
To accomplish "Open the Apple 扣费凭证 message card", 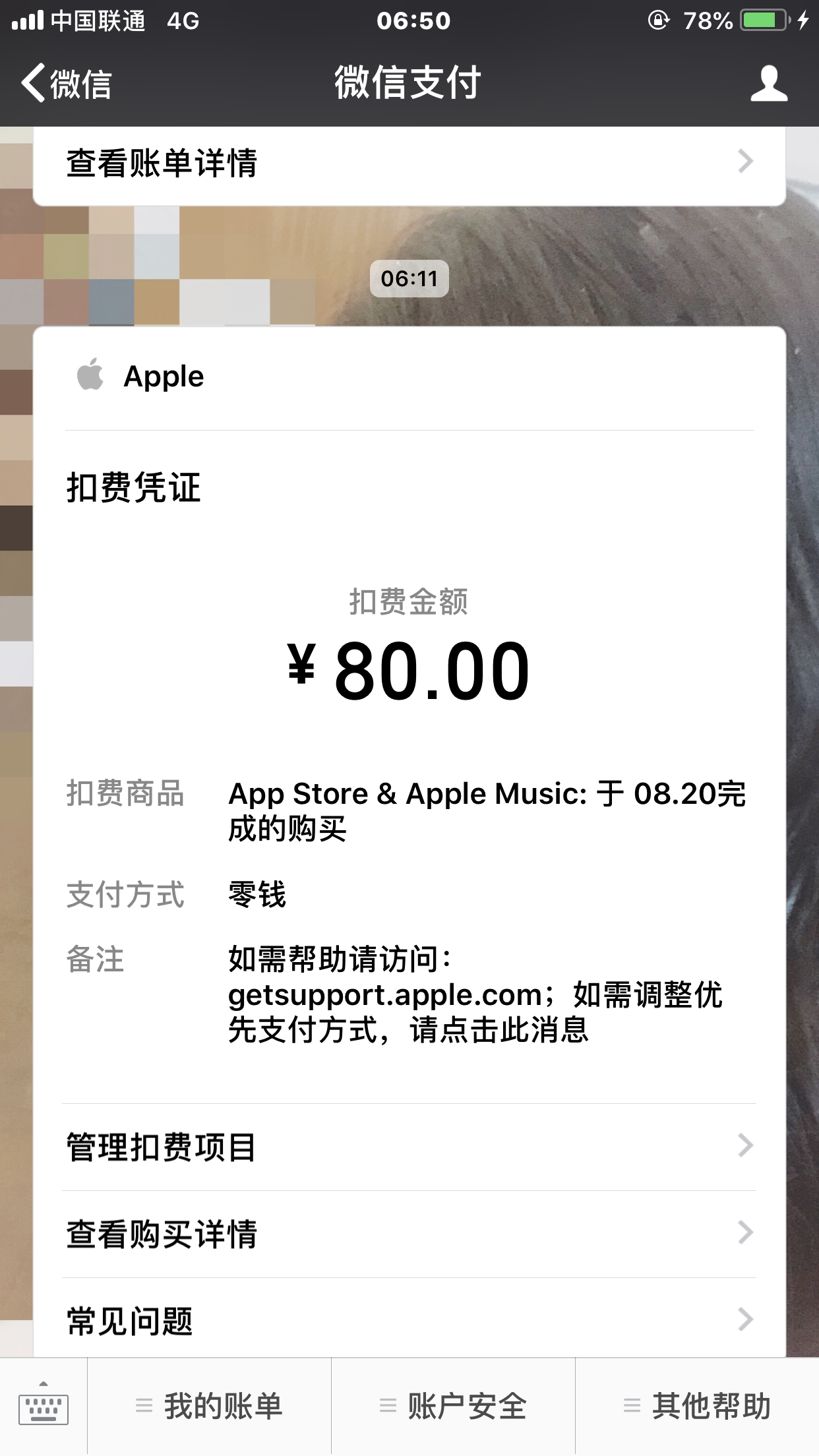I will click(x=409, y=725).
